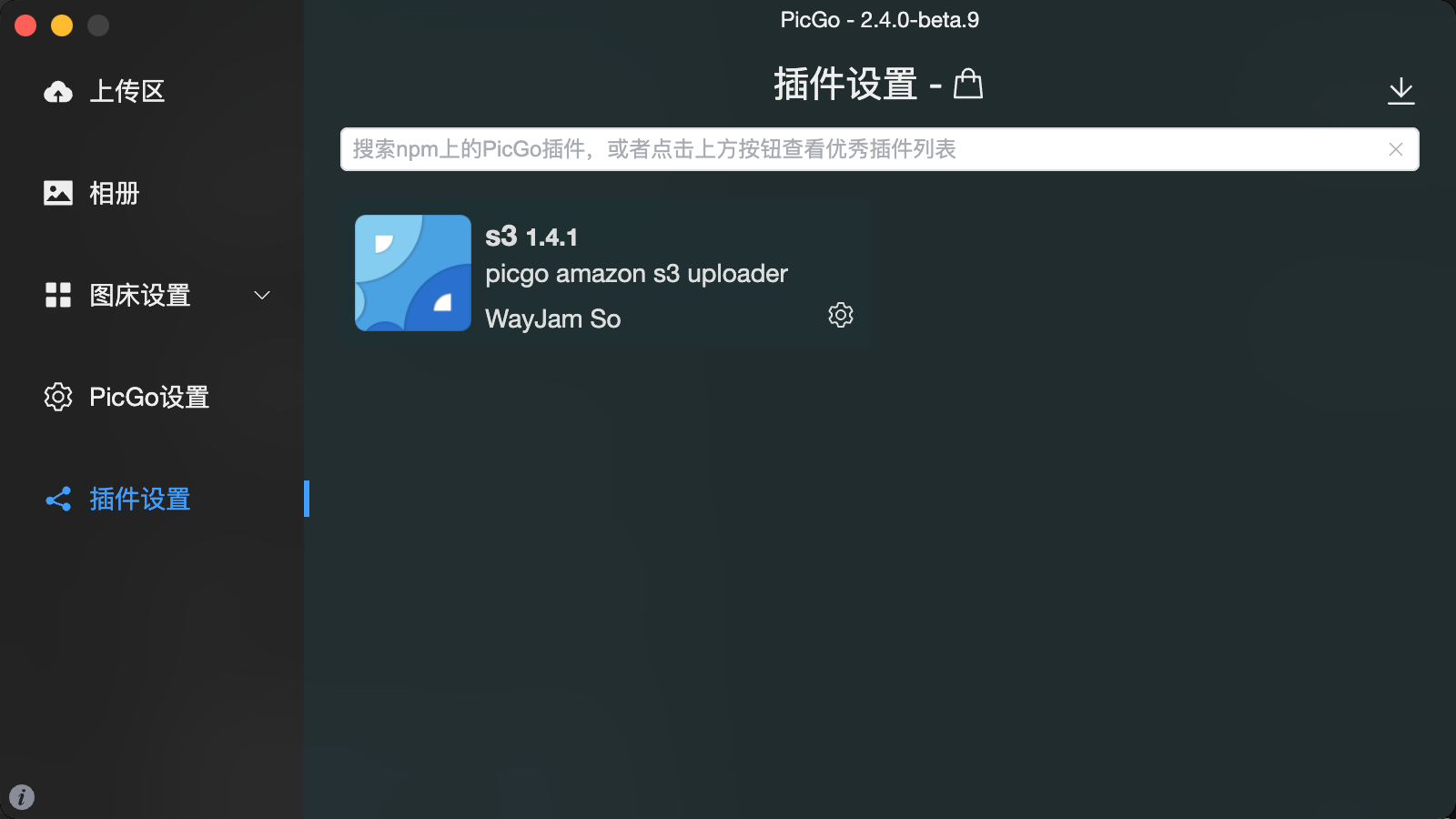Focus the npm plugin search field
The width and height of the screenshot is (1456, 819).
pyautogui.click(x=855, y=149)
